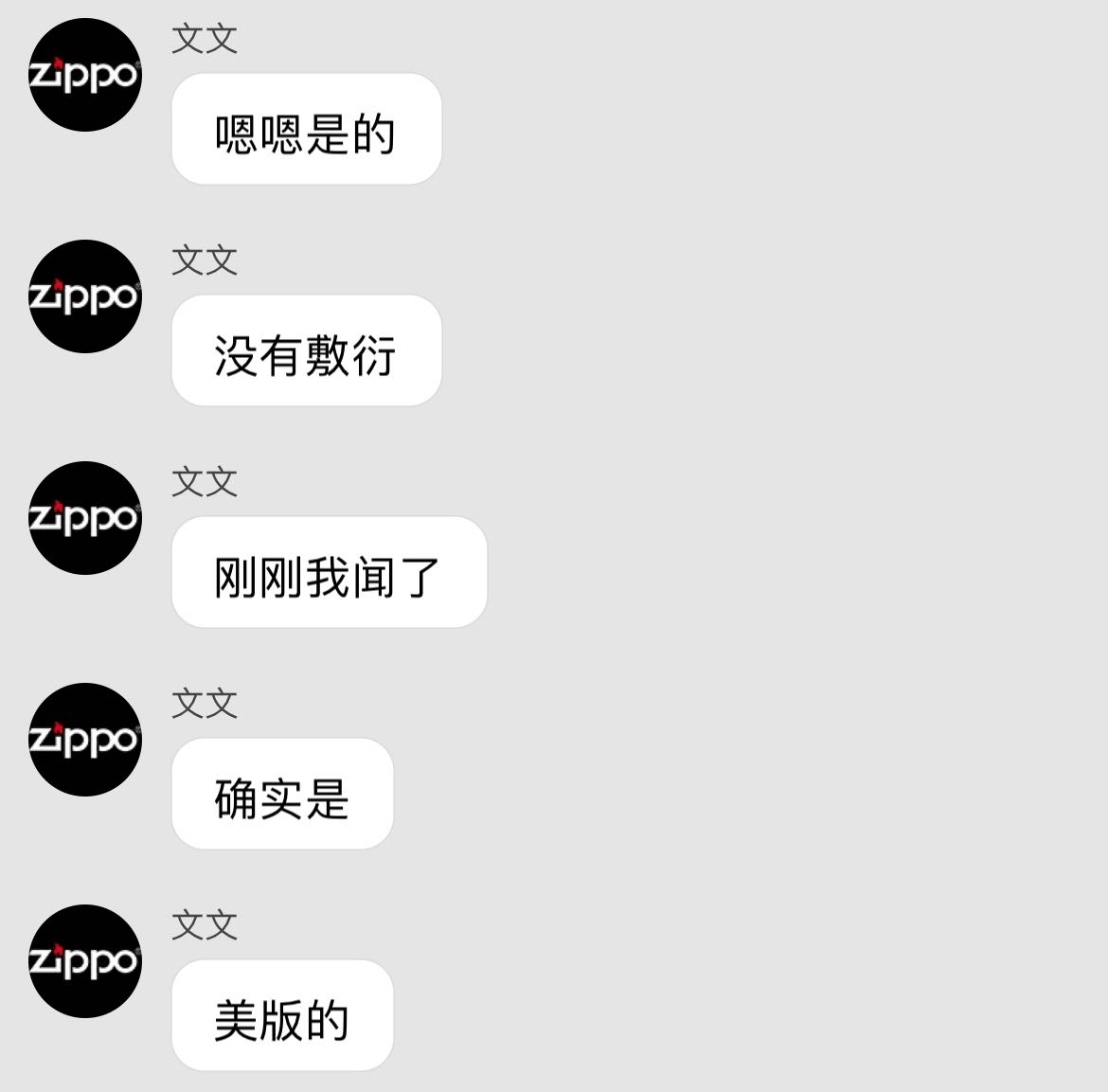The image size is (1108, 1092).
Task: Open sender avatar next to 确实是
Action: [x=85, y=740]
